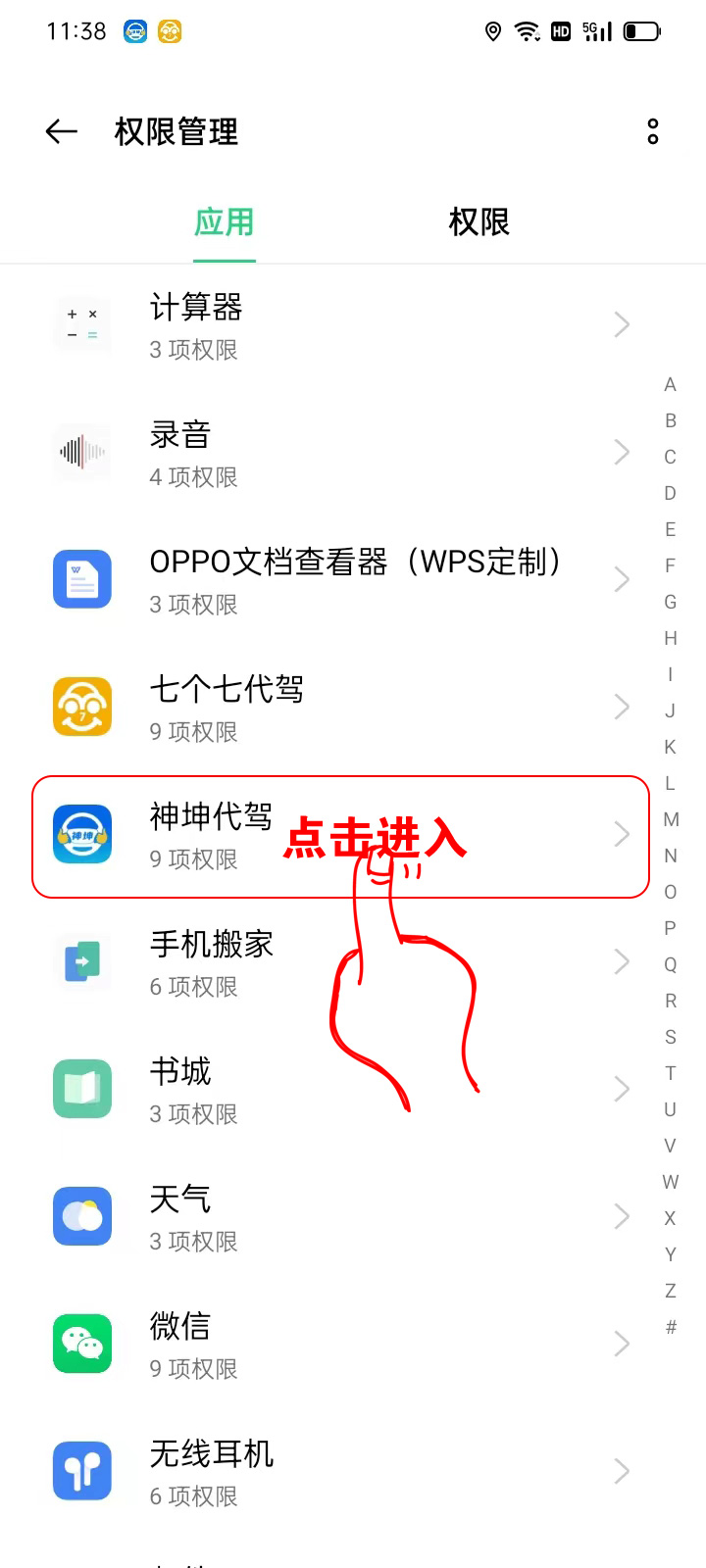
Task: Open 七个七代驾 permissions
Action: pos(333,708)
